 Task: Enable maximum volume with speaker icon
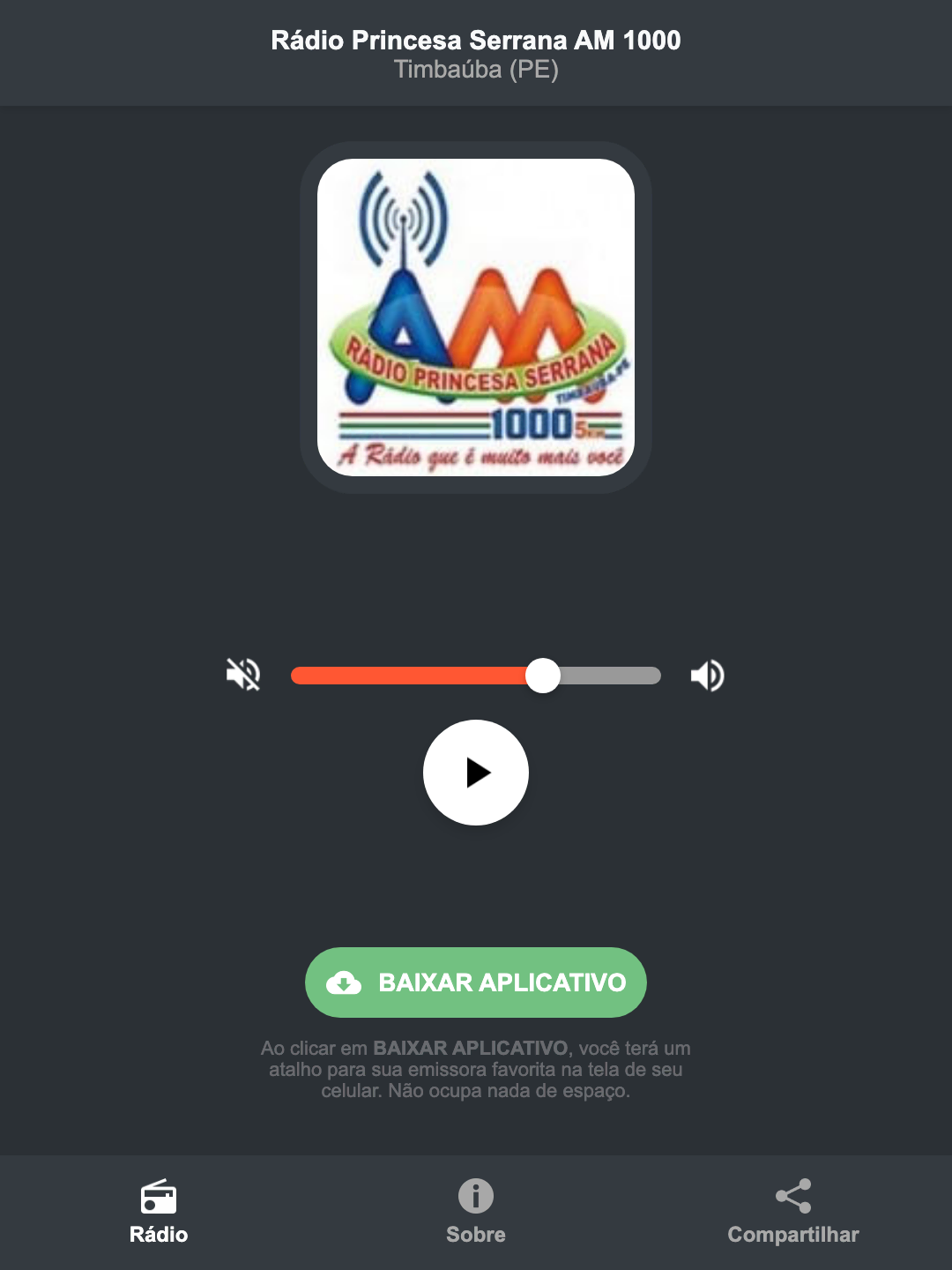pyautogui.click(x=706, y=675)
